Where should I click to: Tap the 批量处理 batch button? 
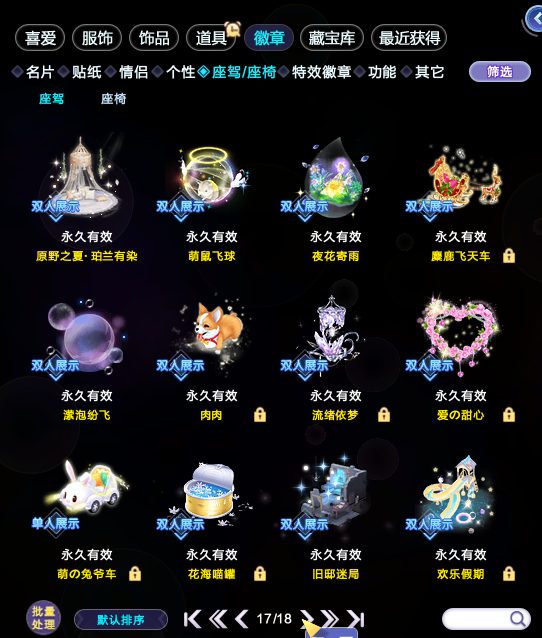pos(43,618)
